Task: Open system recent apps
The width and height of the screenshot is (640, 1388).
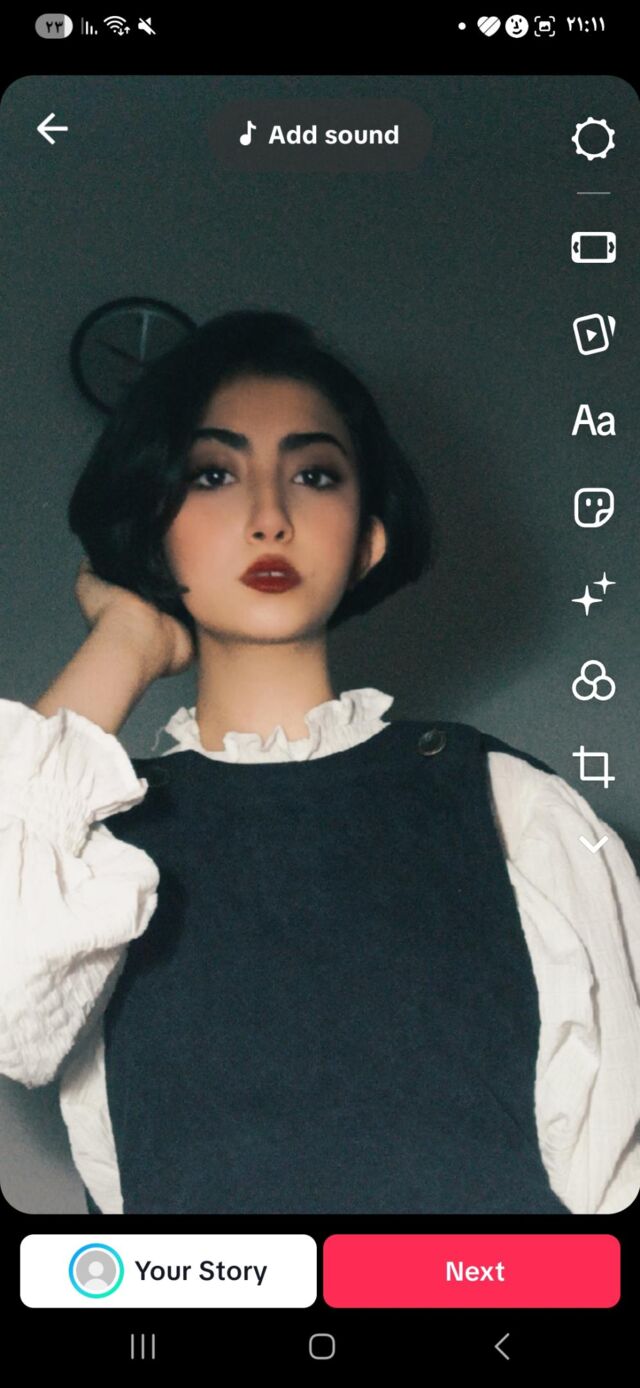Action: [x=143, y=1347]
